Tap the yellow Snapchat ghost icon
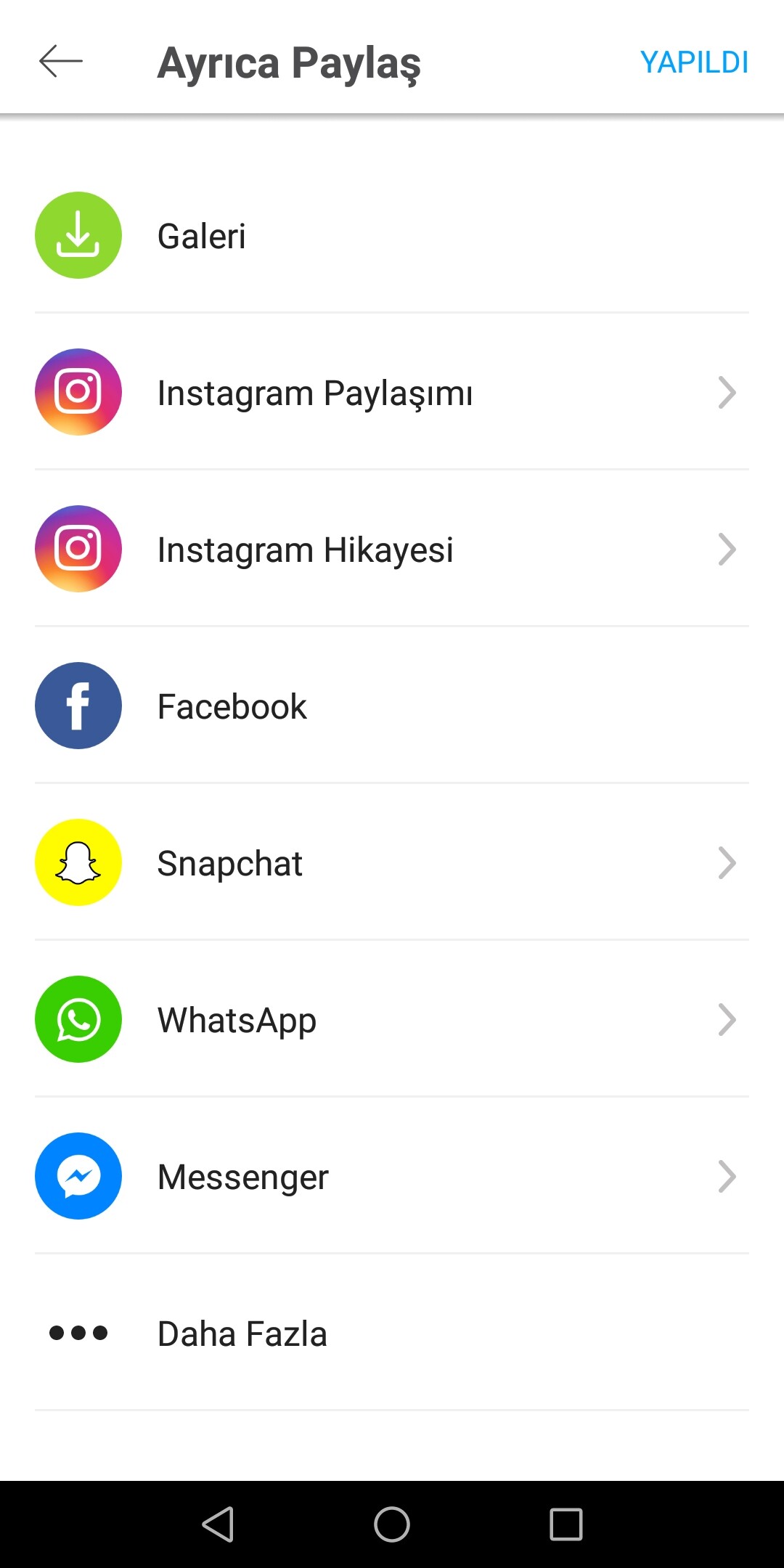 pyautogui.click(x=78, y=862)
